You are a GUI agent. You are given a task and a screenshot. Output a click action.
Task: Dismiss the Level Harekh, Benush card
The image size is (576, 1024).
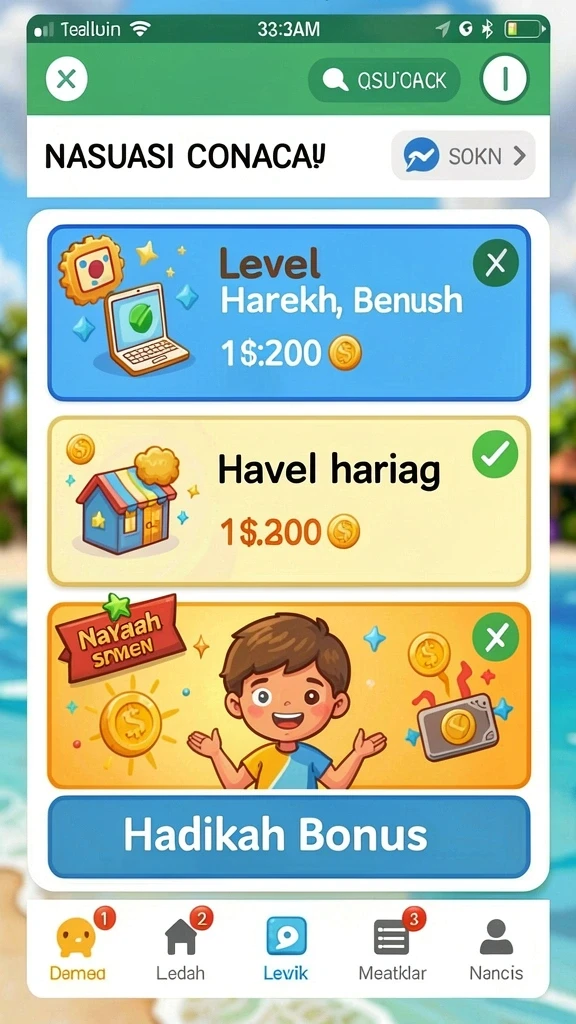click(x=496, y=264)
